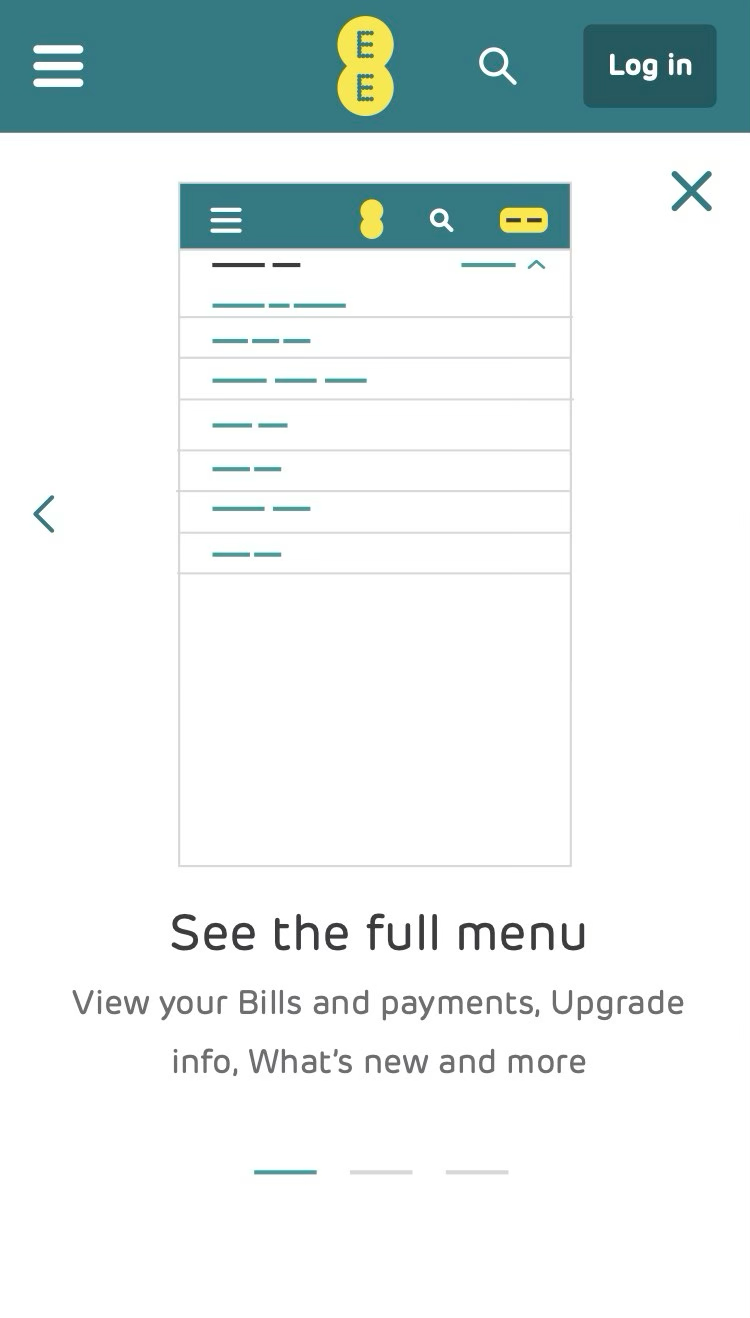
Task: Collapse the expanded section via the up chevron
Action: point(538,264)
